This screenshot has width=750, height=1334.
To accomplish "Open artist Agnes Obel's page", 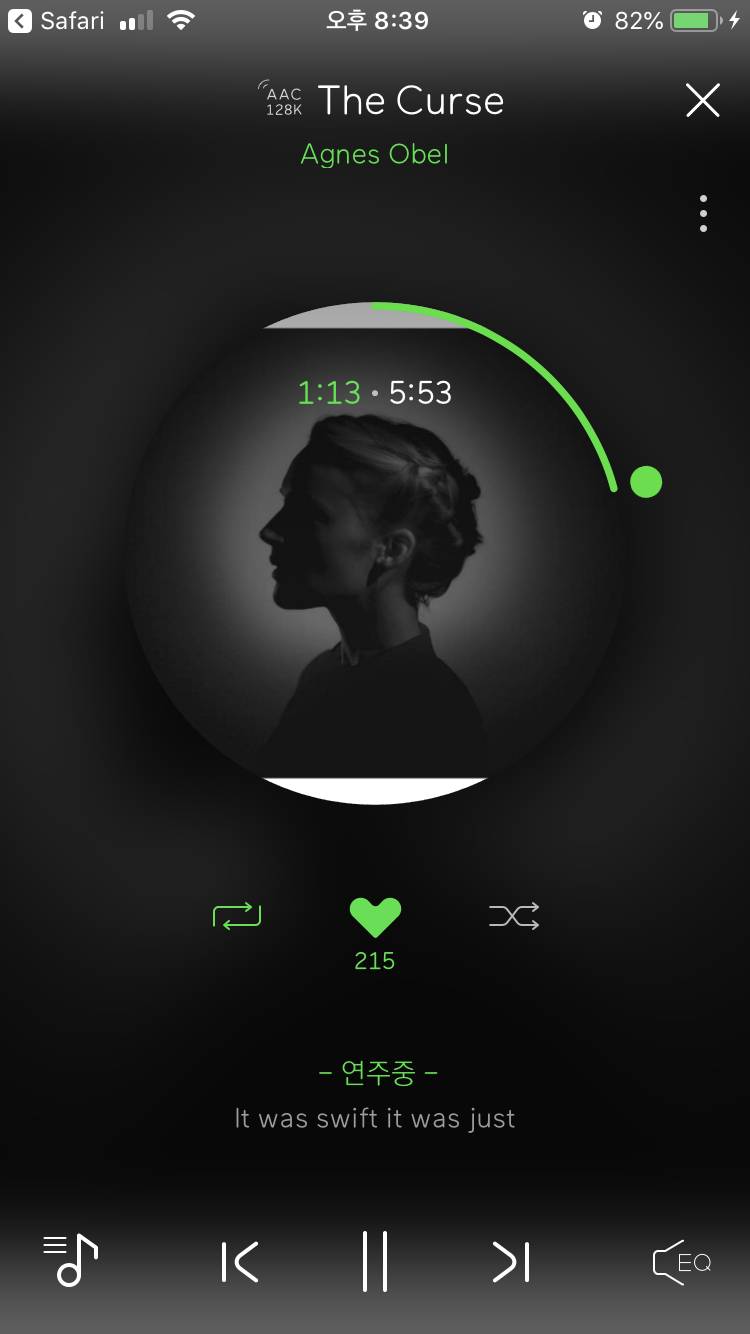I will 374,155.
